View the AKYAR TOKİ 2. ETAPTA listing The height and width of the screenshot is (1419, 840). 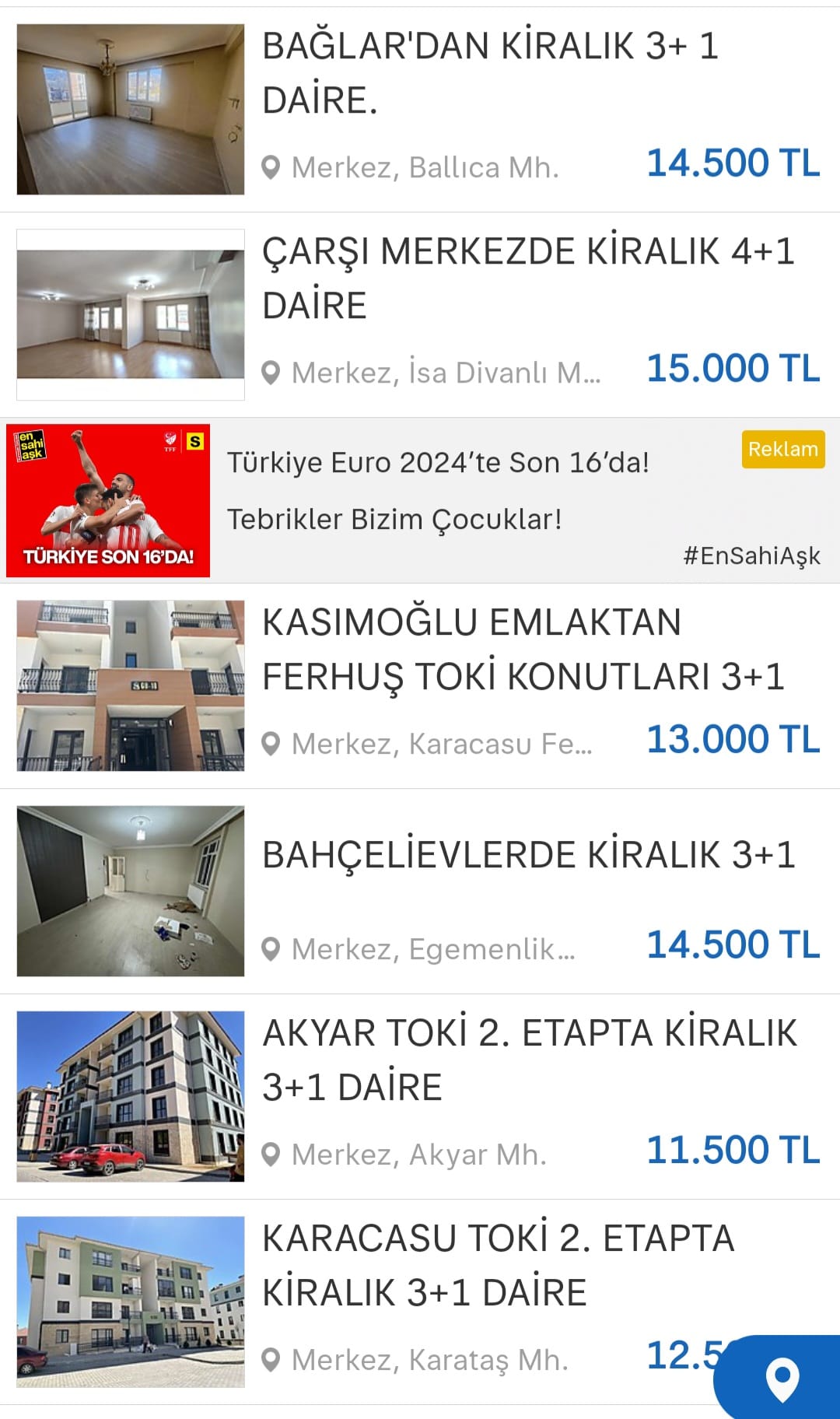point(529,1060)
